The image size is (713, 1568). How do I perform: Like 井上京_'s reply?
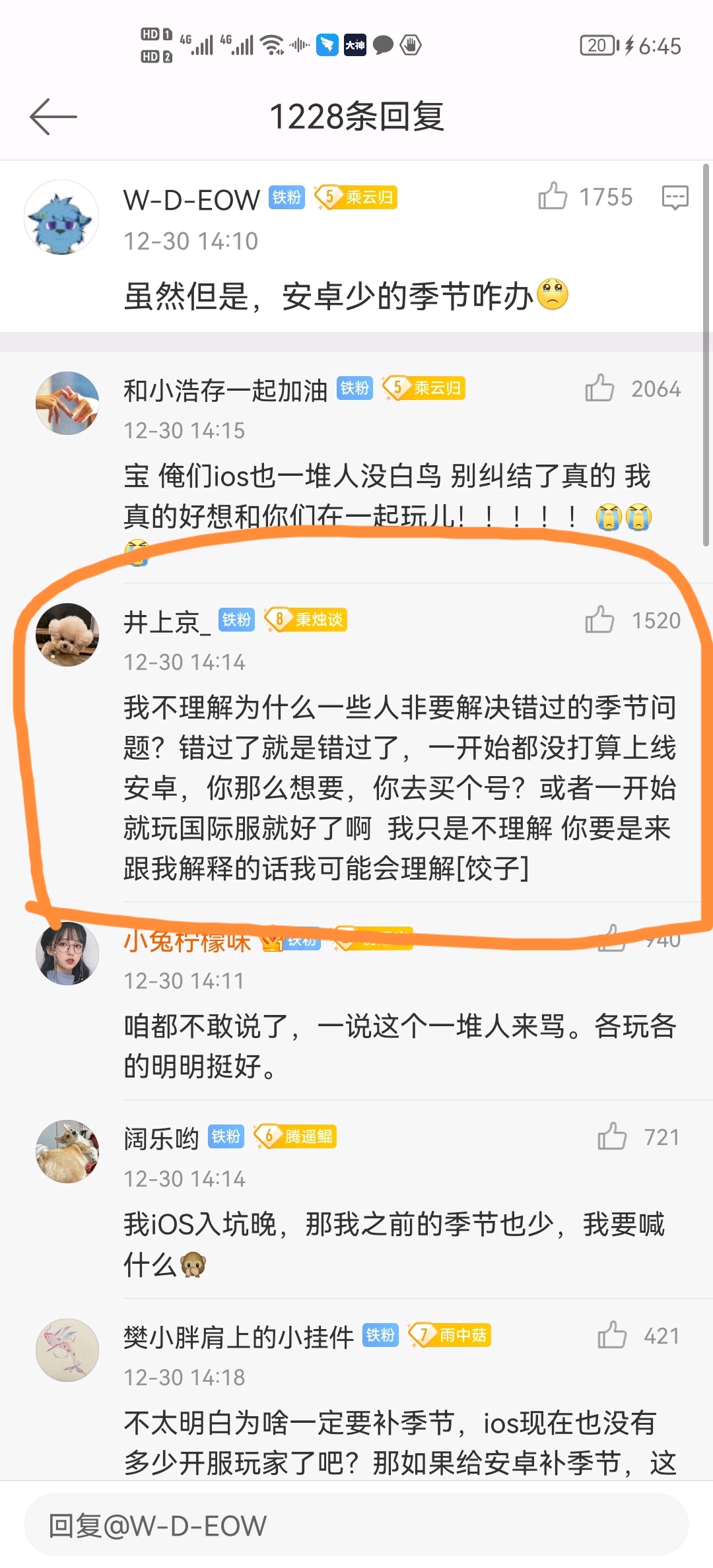(599, 620)
